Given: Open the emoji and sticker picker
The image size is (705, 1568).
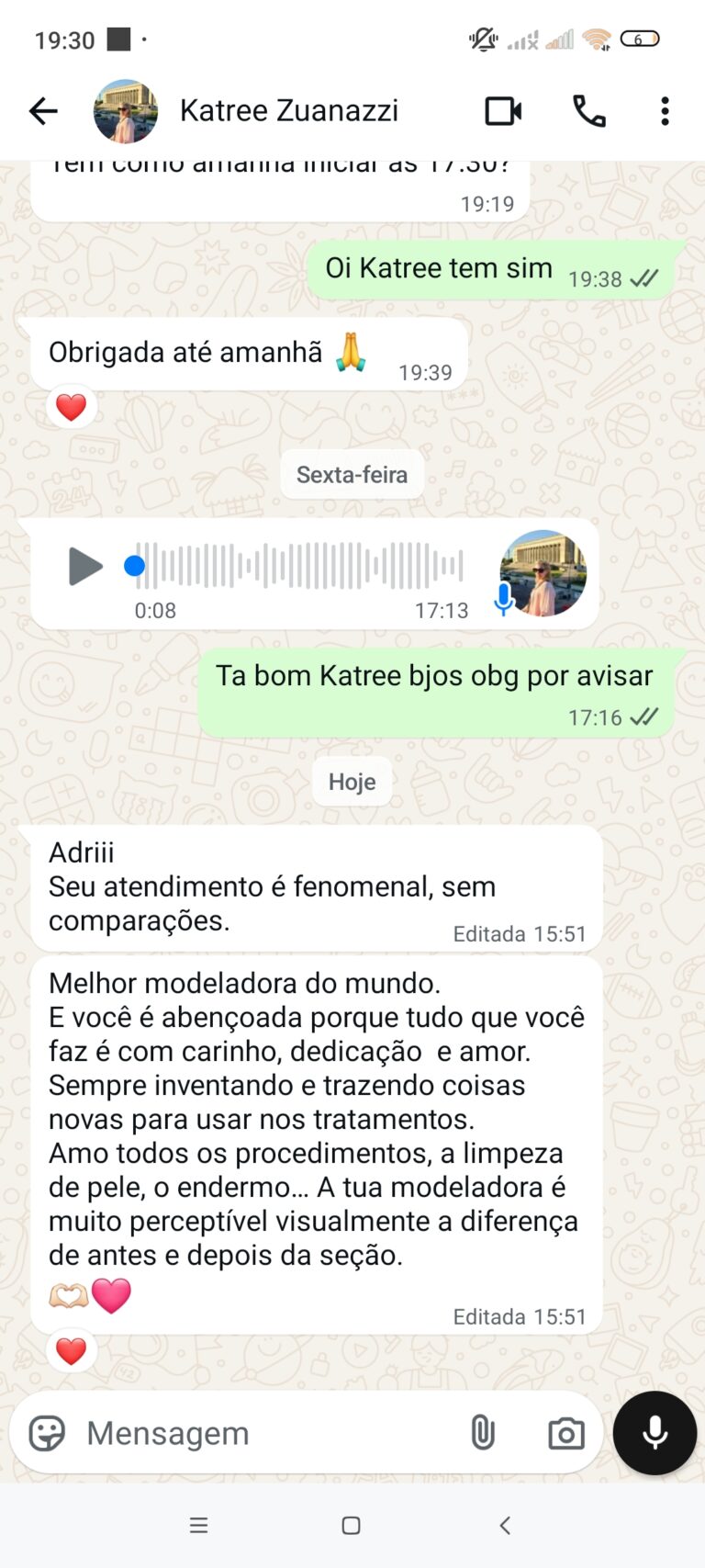Looking at the screenshot, I should coord(50,1432).
